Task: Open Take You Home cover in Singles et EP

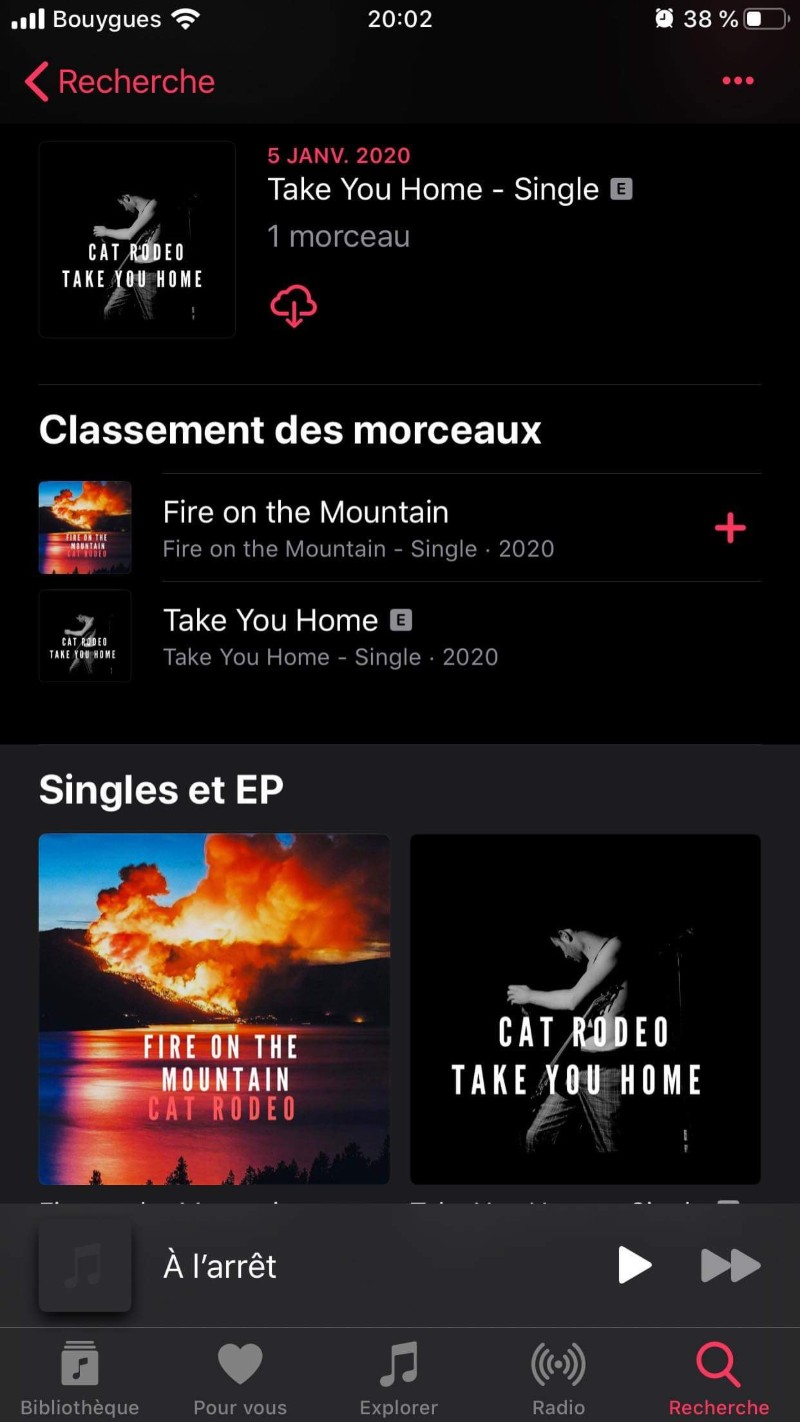Action: 585,1008
